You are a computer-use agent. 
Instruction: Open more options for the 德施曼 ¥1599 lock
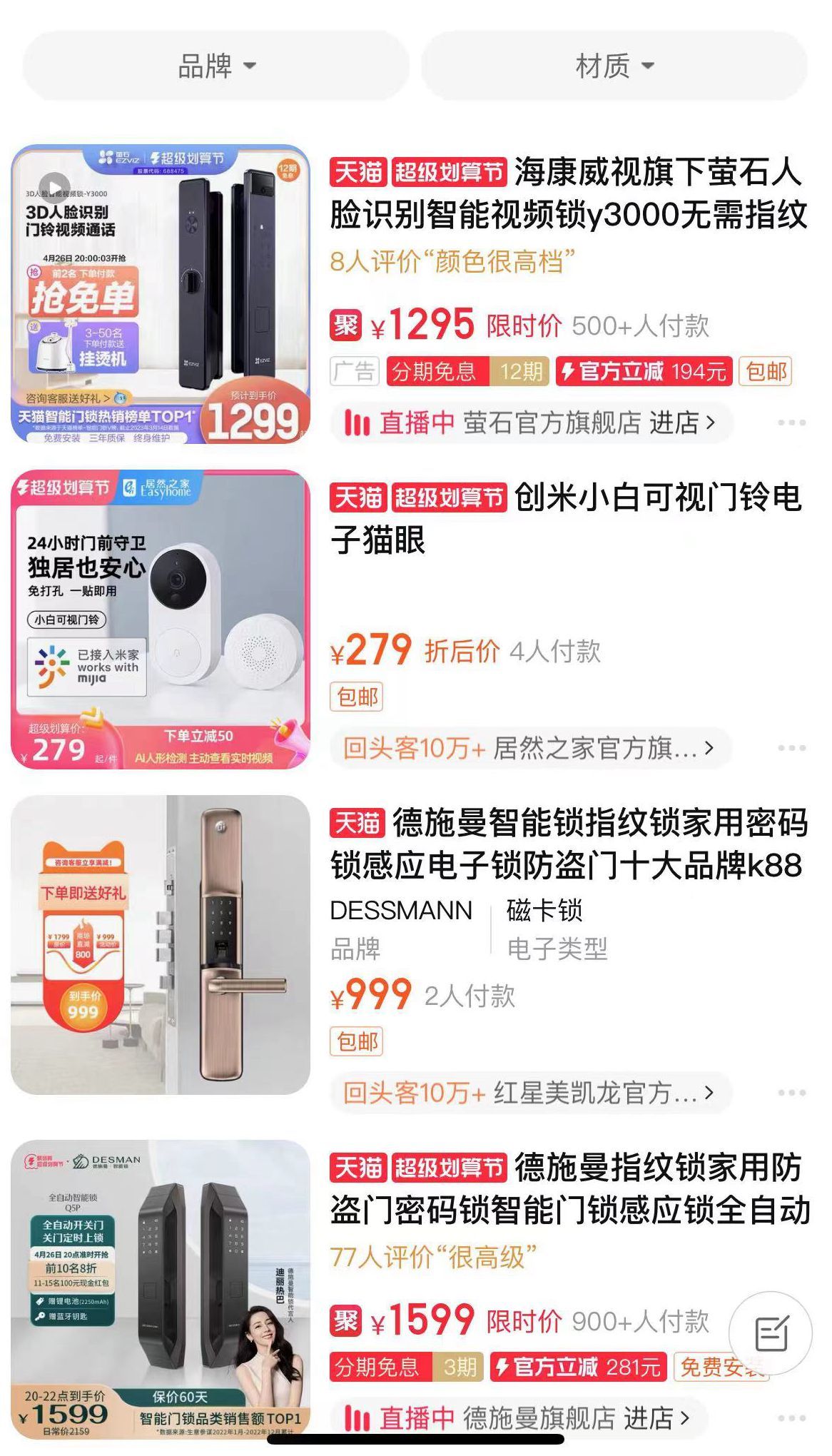tap(791, 1417)
